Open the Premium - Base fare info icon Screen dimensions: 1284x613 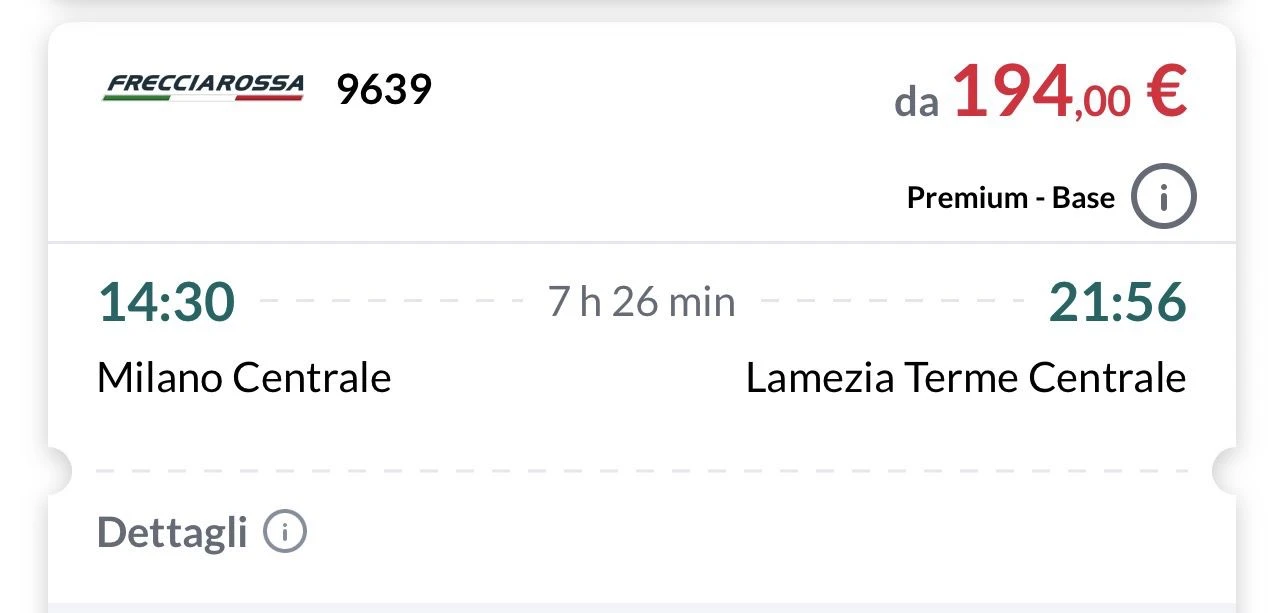[x=1163, y=197]
